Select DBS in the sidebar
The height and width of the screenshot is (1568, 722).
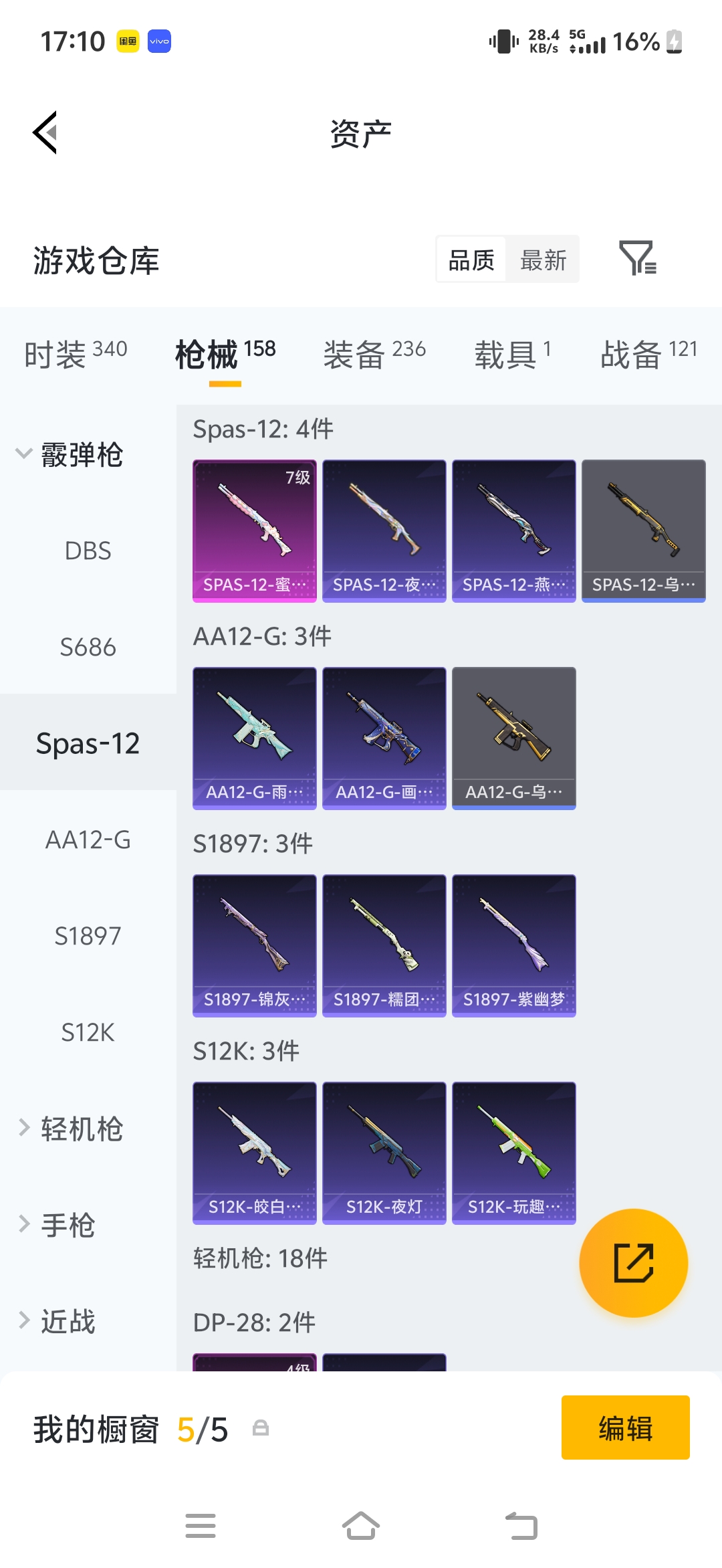(88, 551)
